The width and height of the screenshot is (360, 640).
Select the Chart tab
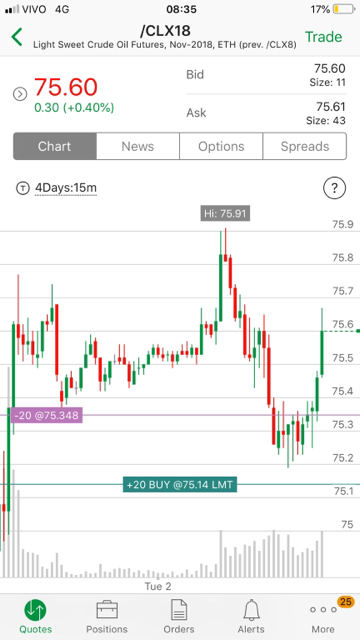[55, 146]
